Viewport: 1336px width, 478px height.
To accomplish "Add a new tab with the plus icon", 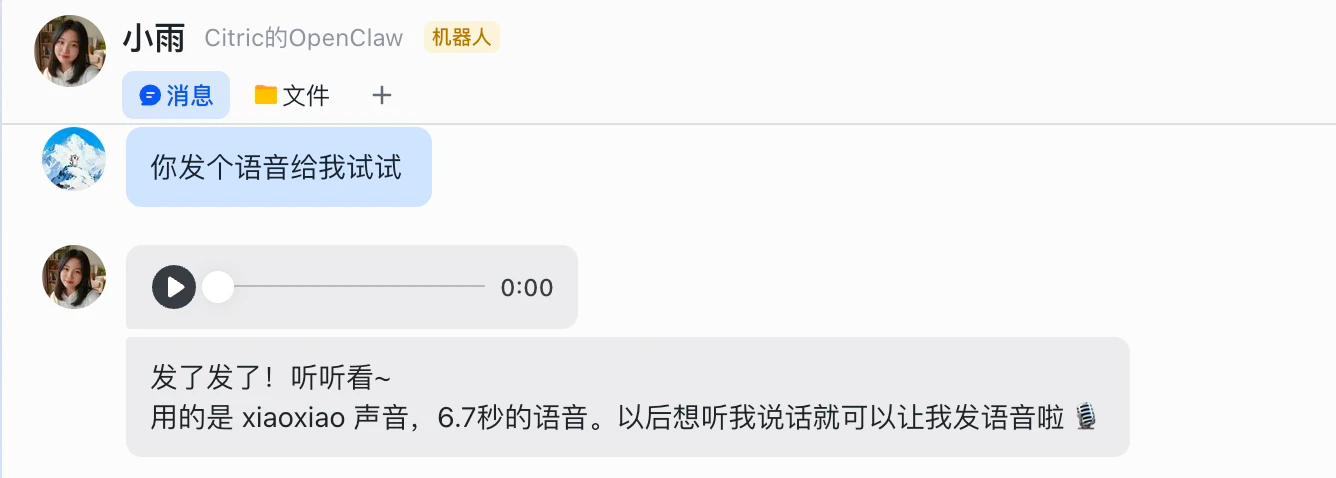I will pos(382,95).
